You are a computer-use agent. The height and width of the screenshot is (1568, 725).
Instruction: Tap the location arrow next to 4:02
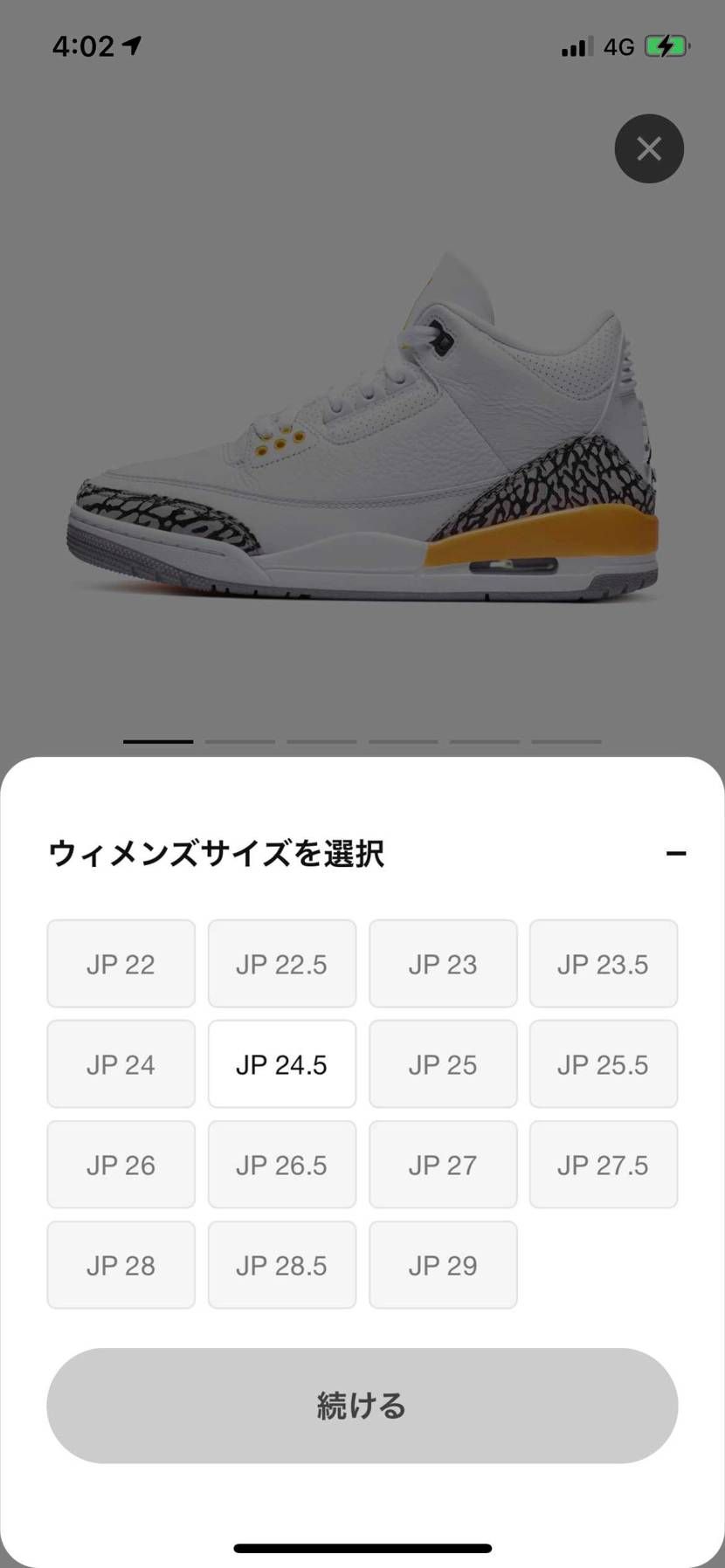[131, 45]
